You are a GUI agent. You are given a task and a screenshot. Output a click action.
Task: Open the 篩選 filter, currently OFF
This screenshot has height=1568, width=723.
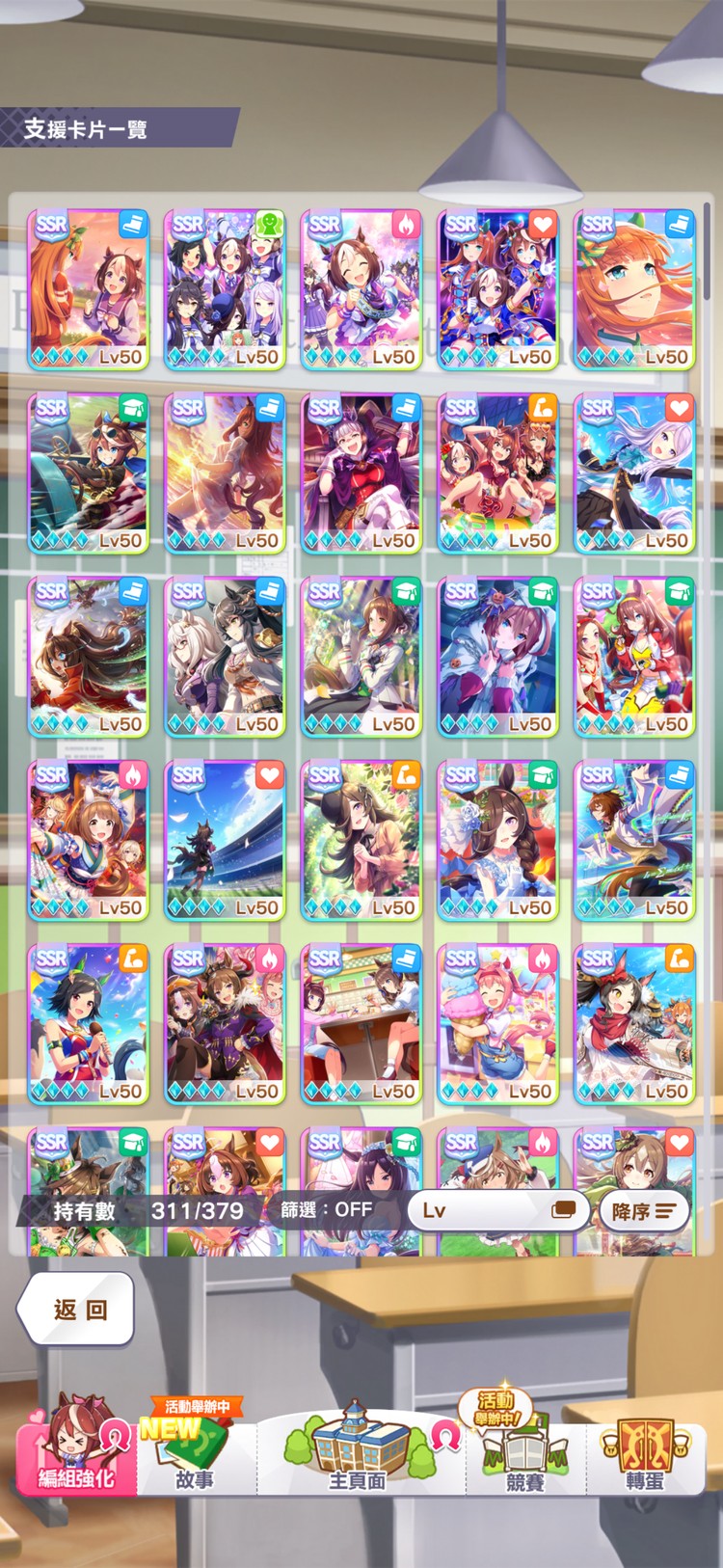[326, 1209]
